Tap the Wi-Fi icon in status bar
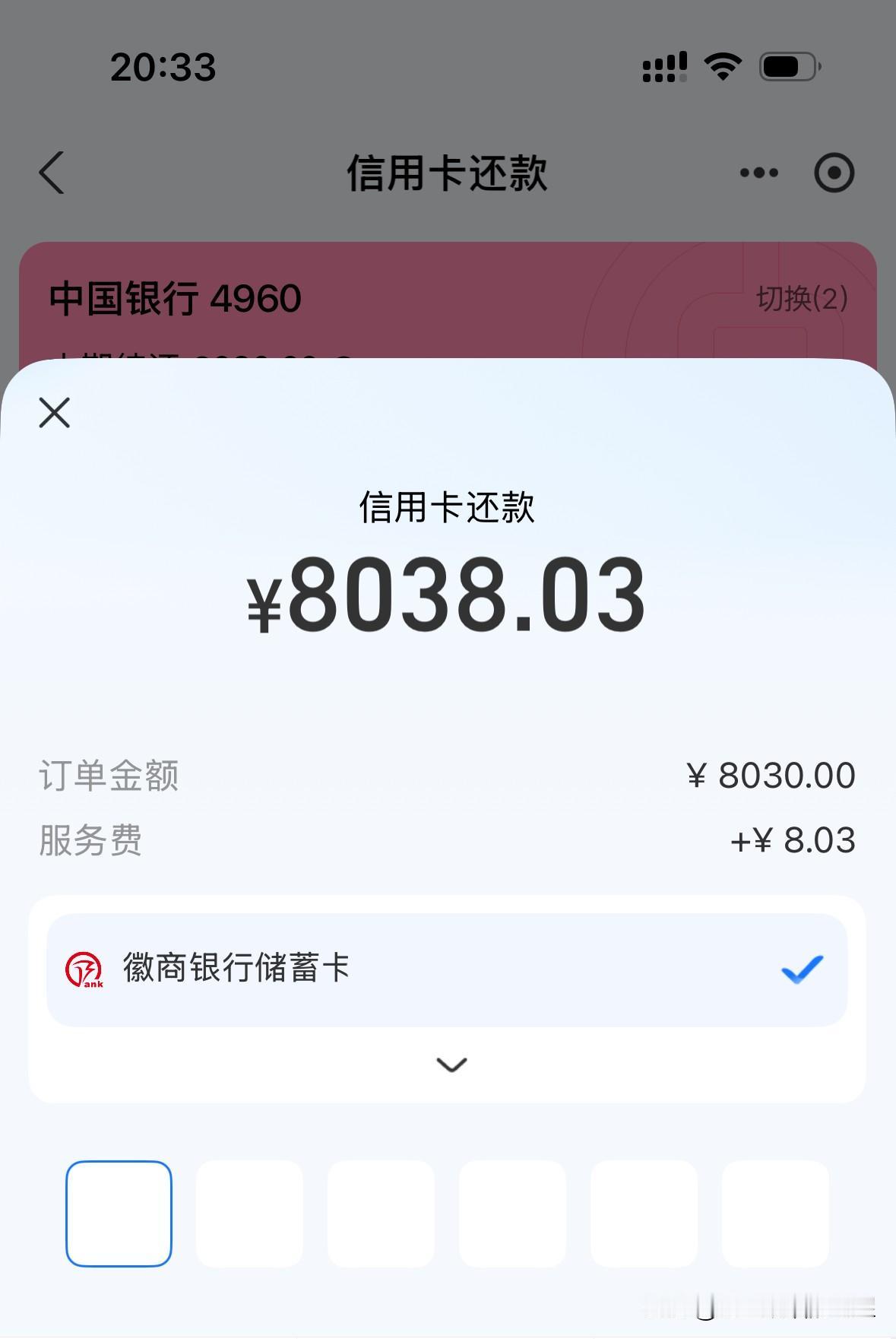Viewport: 896px width, 1339px height. point(721,67)
